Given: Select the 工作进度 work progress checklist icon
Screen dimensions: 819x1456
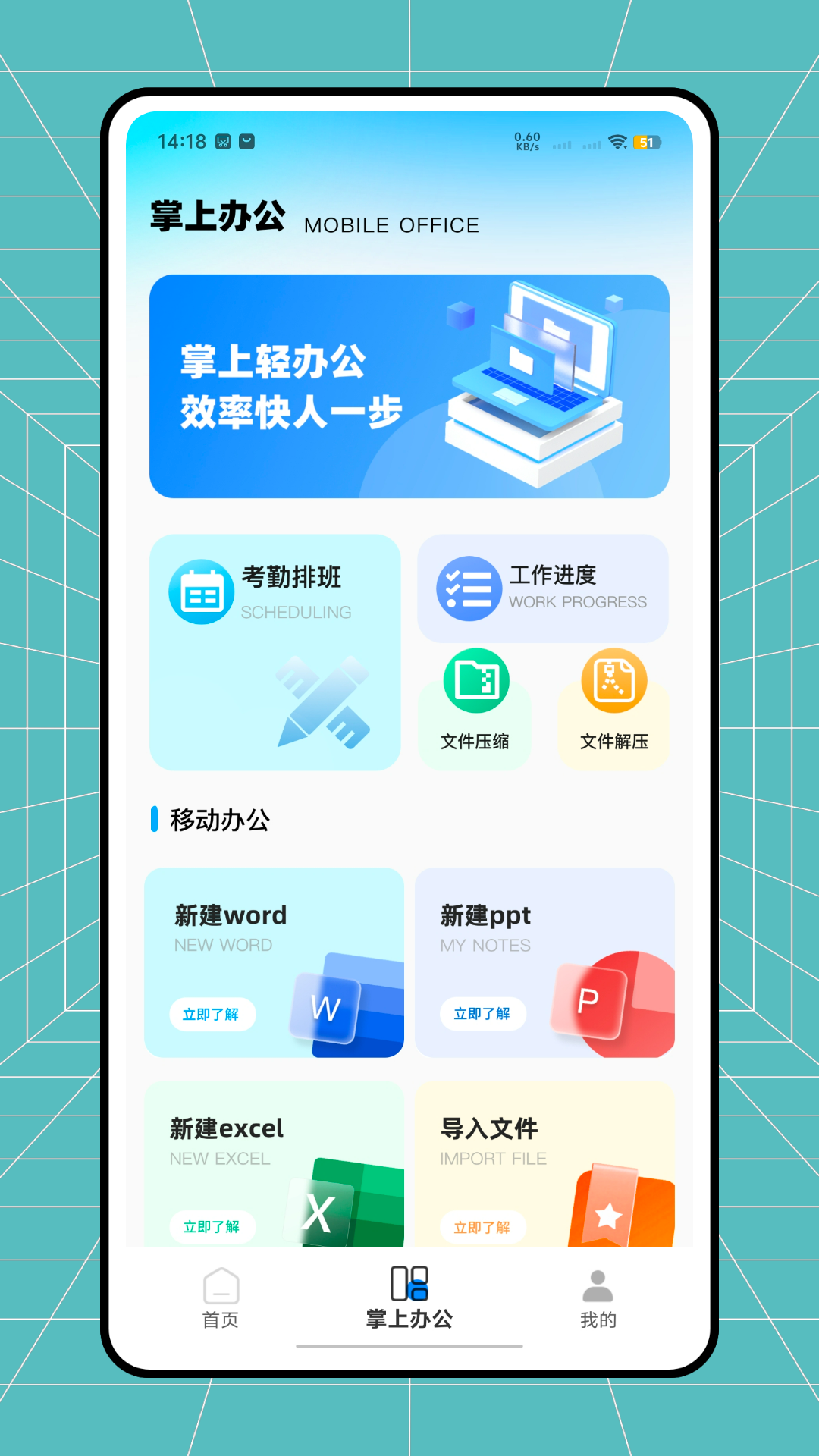Looking at the screenshot, I should click(x=469, y=588).
